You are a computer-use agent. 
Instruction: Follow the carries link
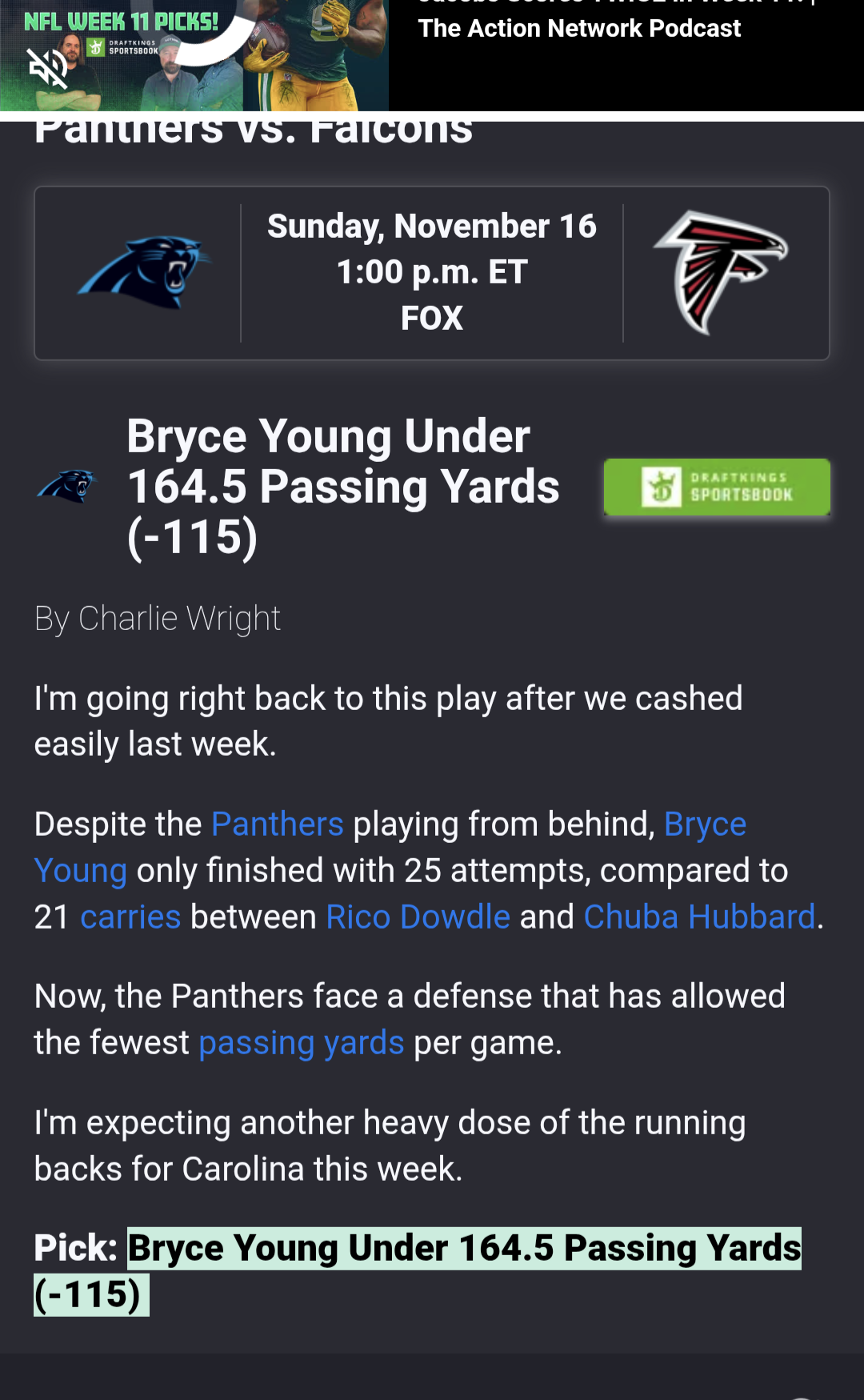click(x=130, y=917)
